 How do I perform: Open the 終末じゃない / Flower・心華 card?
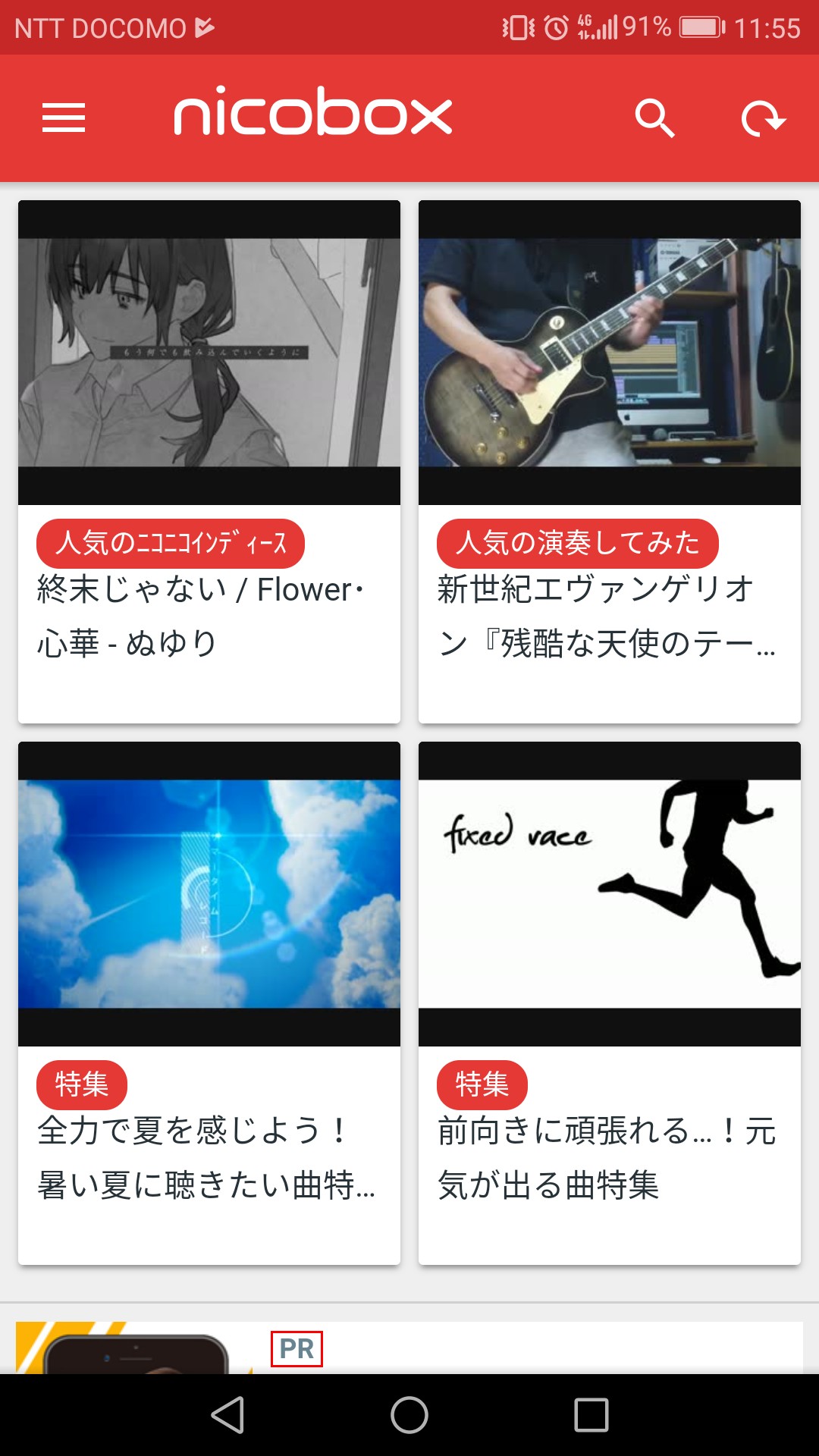(x=209, y=461)
